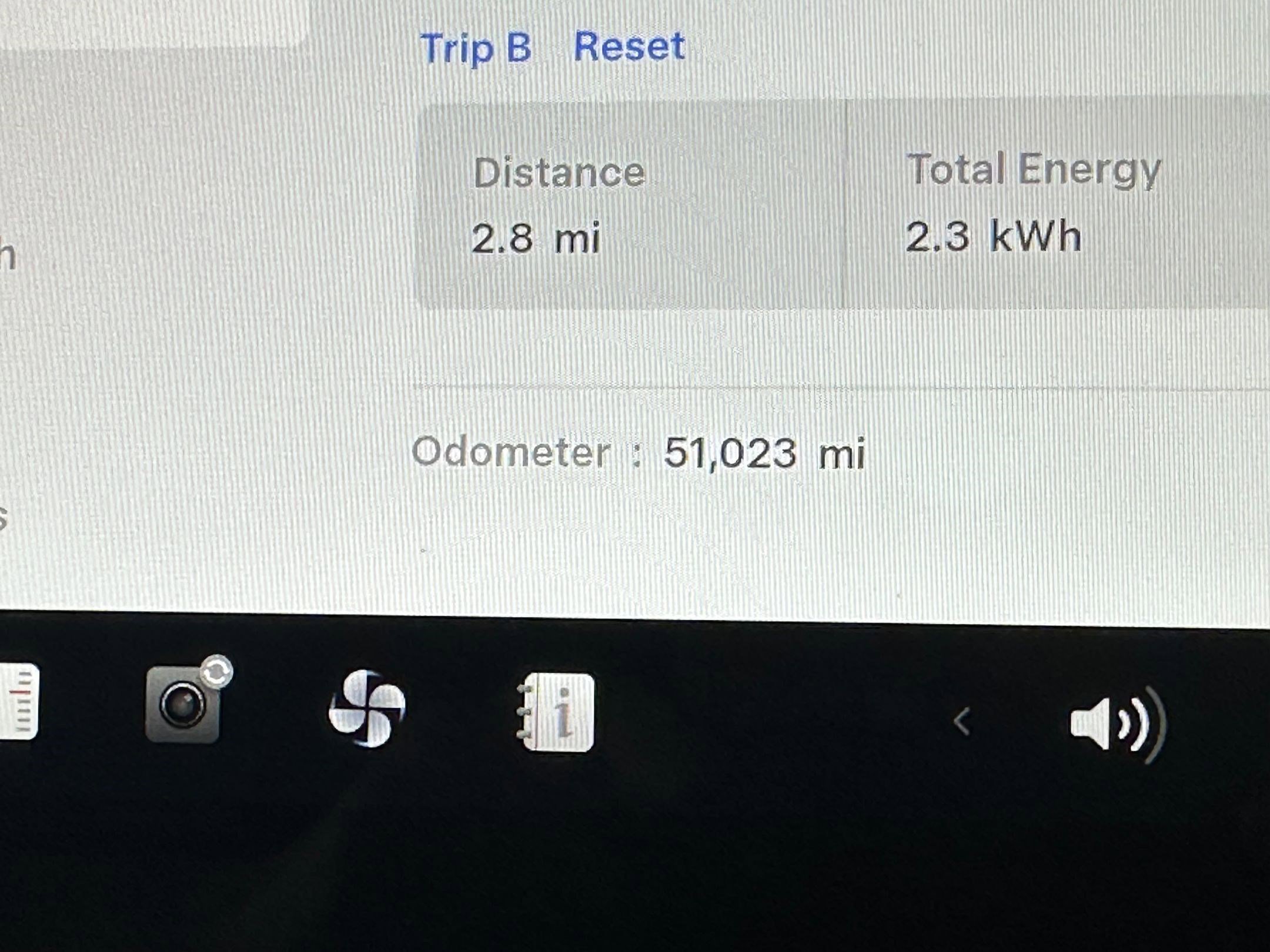
Task: Lower volume with the left arrow
Action: [962, 722]
